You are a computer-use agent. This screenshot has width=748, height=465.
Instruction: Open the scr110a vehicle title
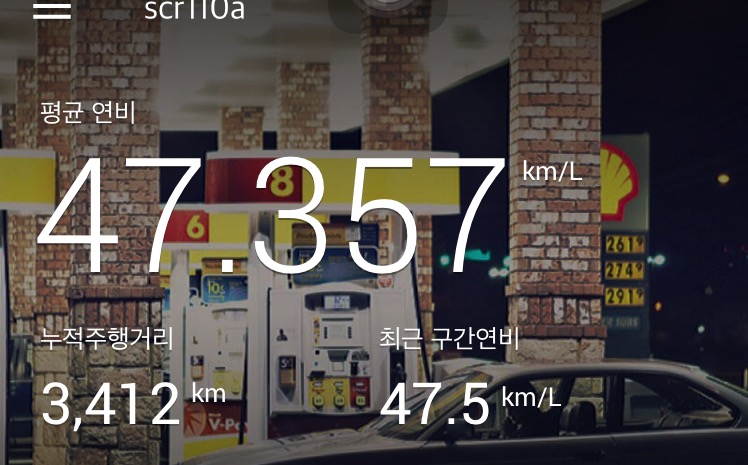(x=194, y=10)
